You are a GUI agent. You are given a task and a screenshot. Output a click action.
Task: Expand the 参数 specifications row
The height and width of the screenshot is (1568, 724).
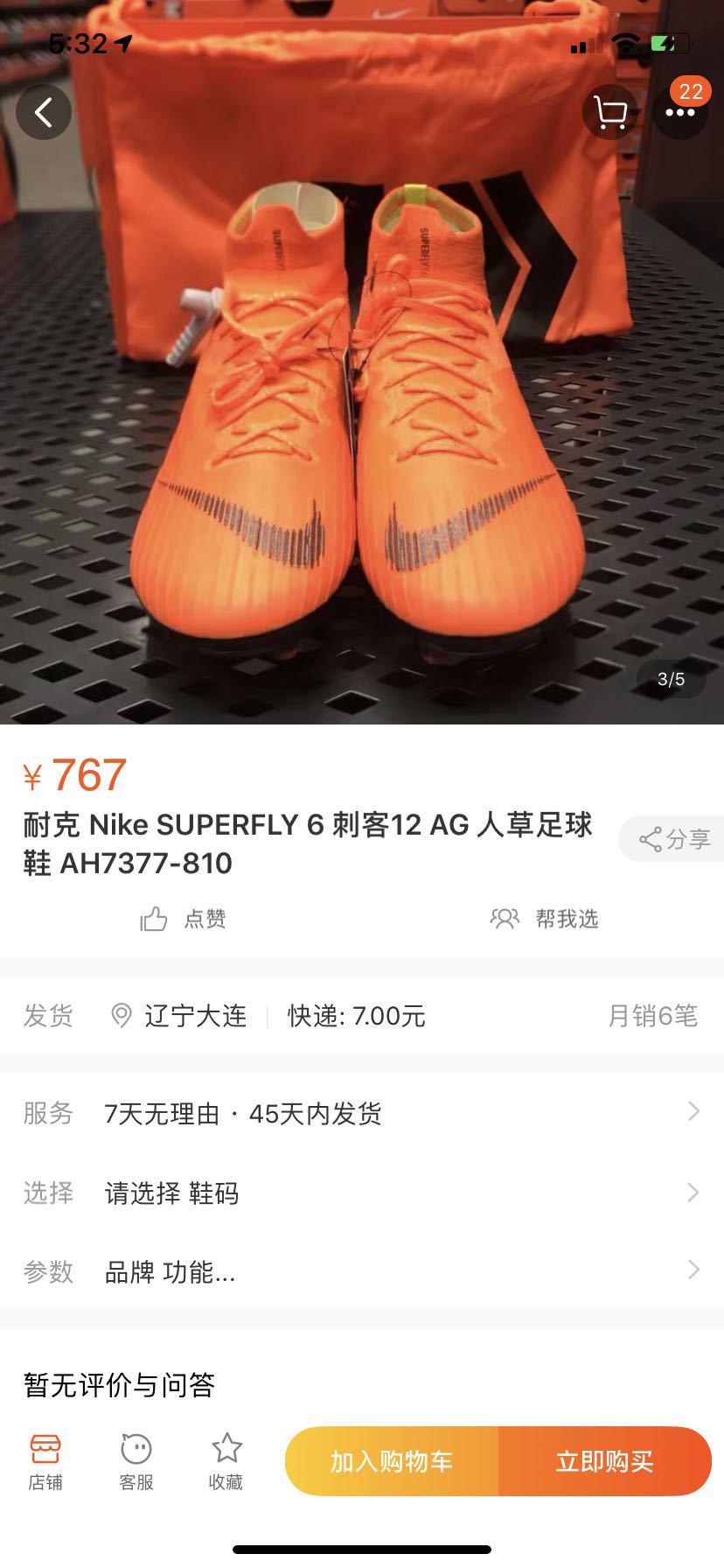click(x=362, y=1271)
